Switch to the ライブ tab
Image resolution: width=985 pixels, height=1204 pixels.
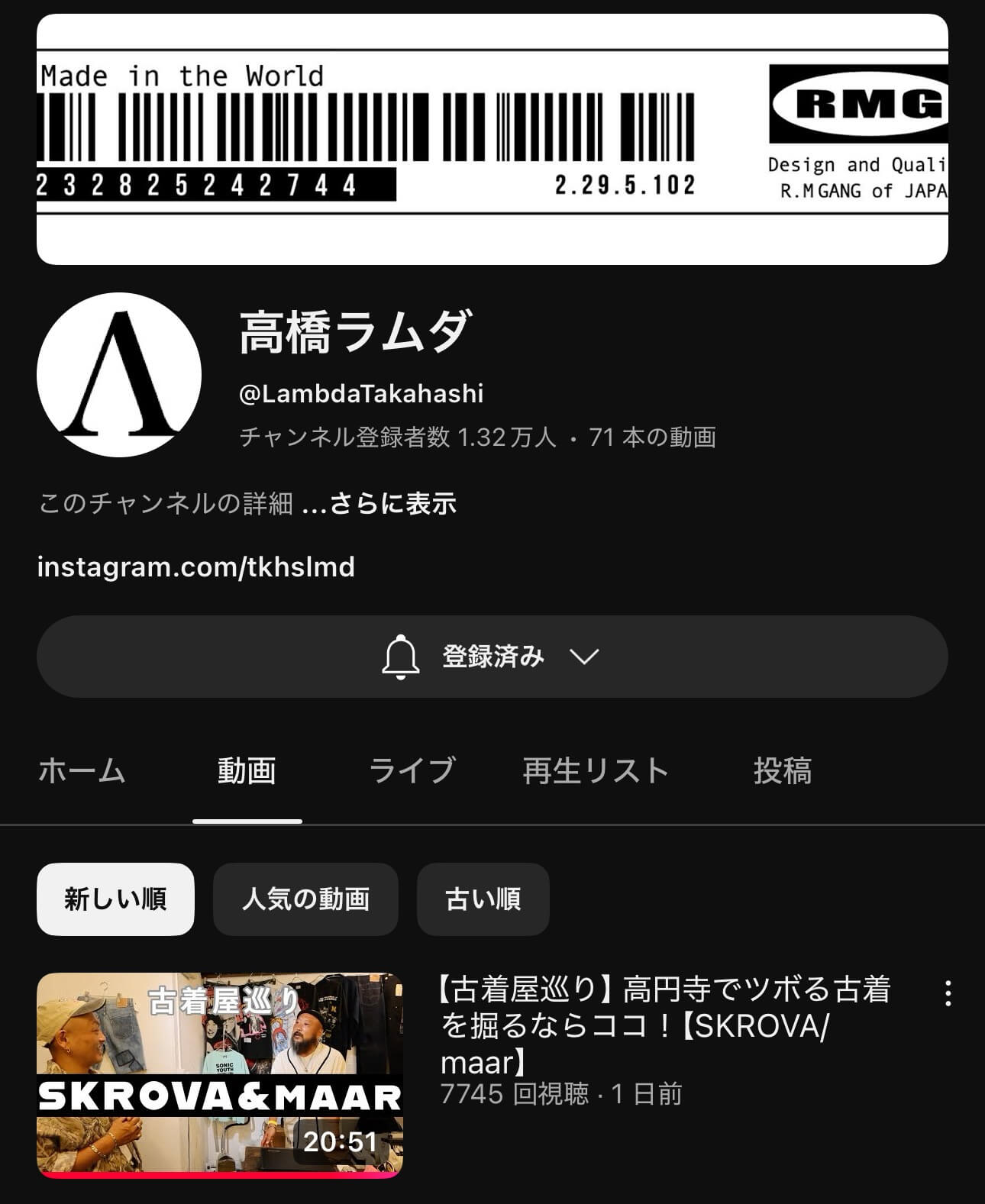point(412,770)
